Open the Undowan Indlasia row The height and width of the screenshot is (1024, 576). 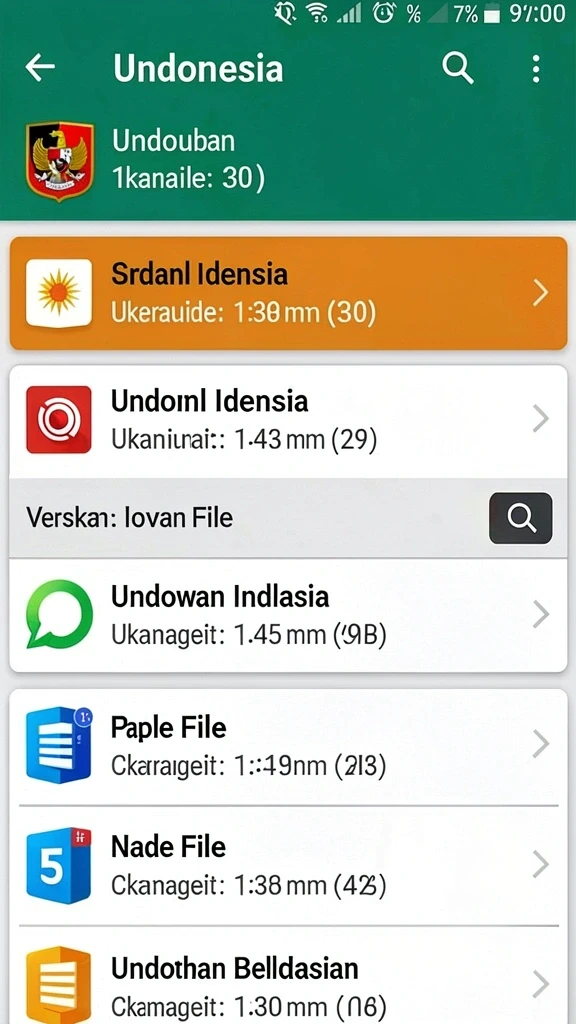point(288,615)
